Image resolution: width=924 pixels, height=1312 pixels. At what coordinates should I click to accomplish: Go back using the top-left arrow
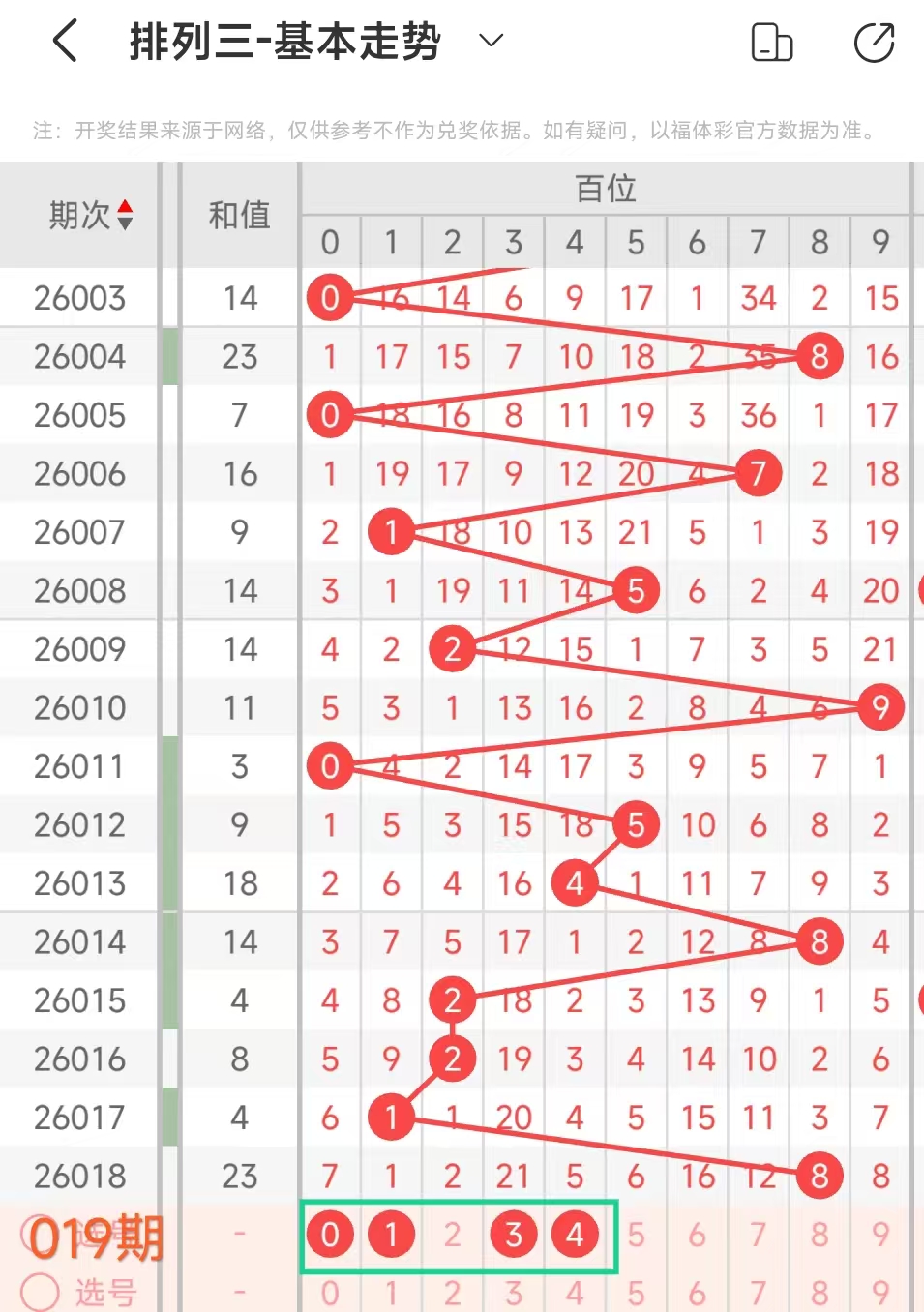65,42
